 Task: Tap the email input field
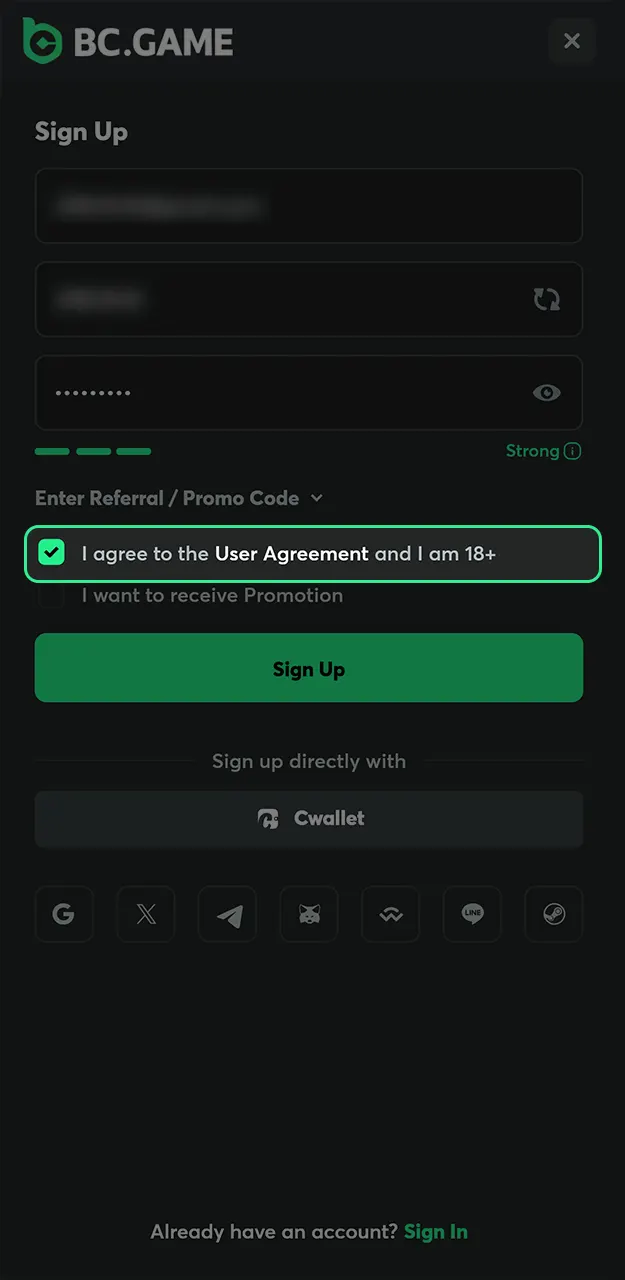(308, 206)
